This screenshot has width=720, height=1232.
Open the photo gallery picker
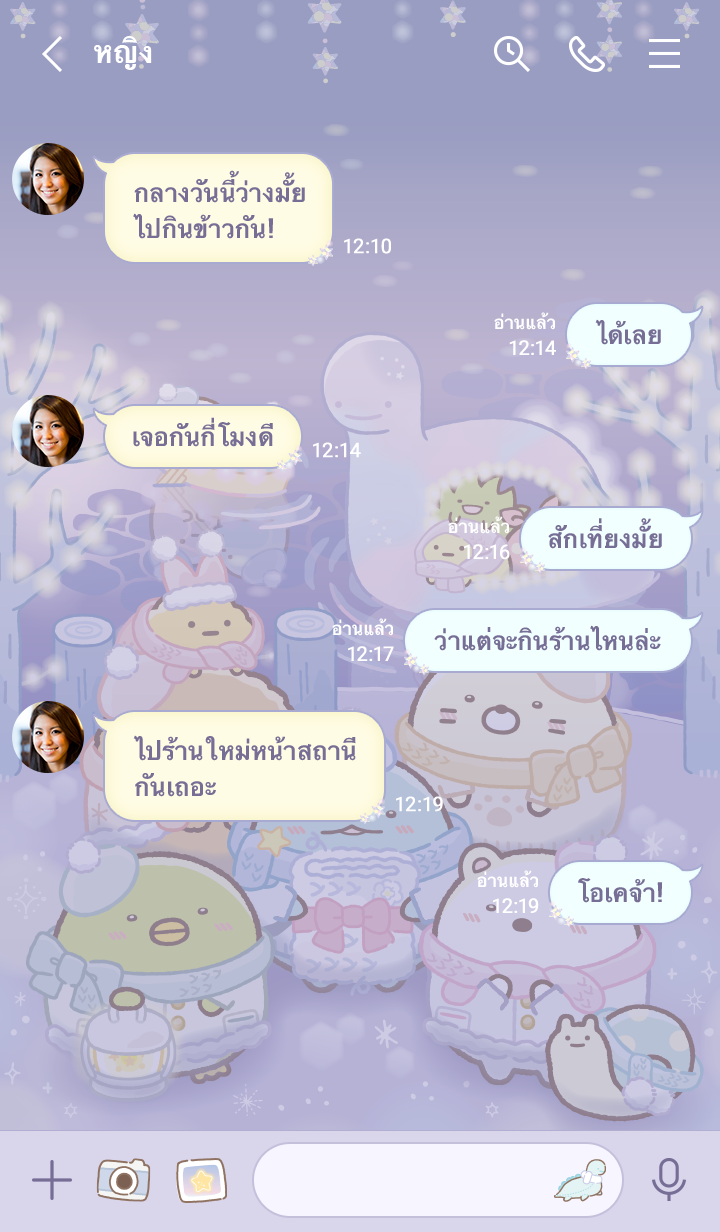(201, 1181)
